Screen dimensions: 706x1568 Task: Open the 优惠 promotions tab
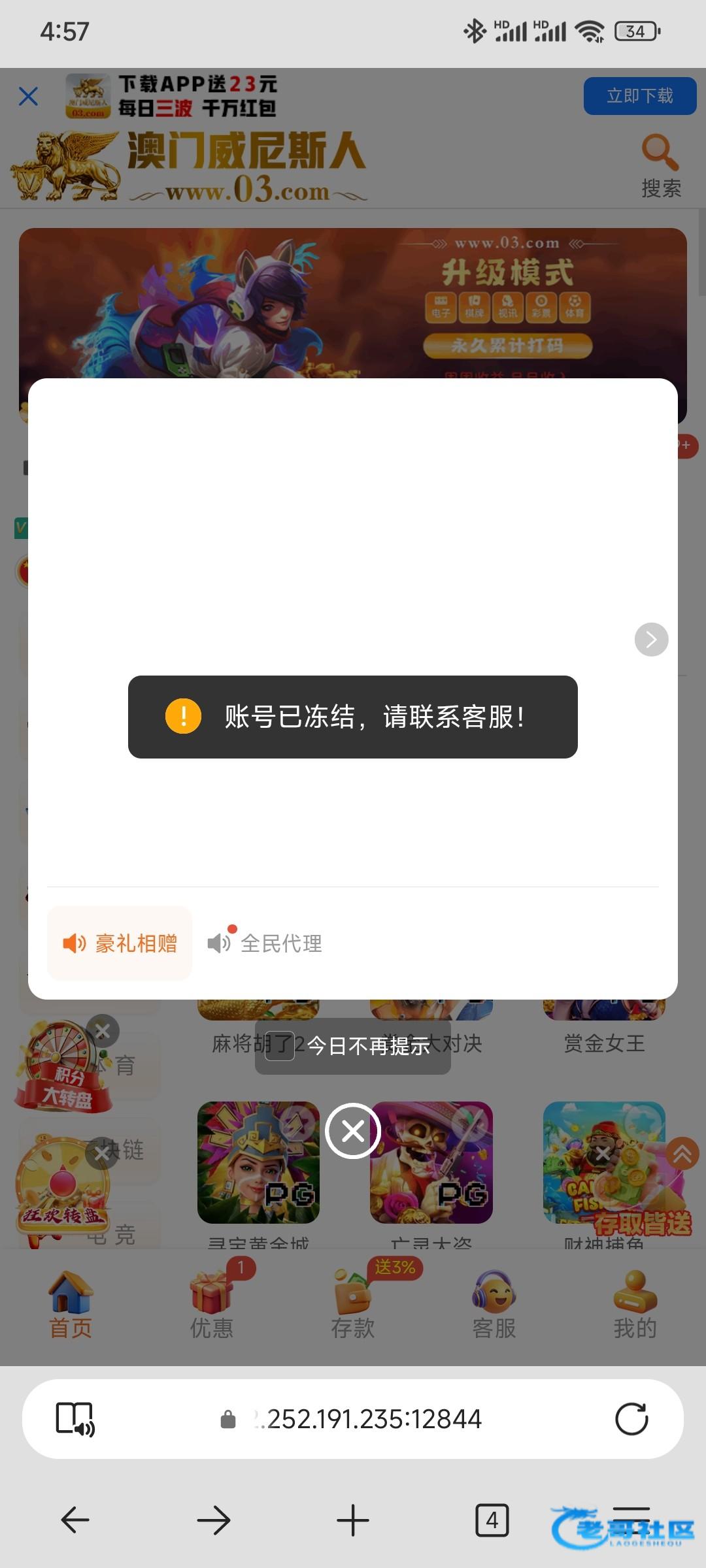[212, 1303]
